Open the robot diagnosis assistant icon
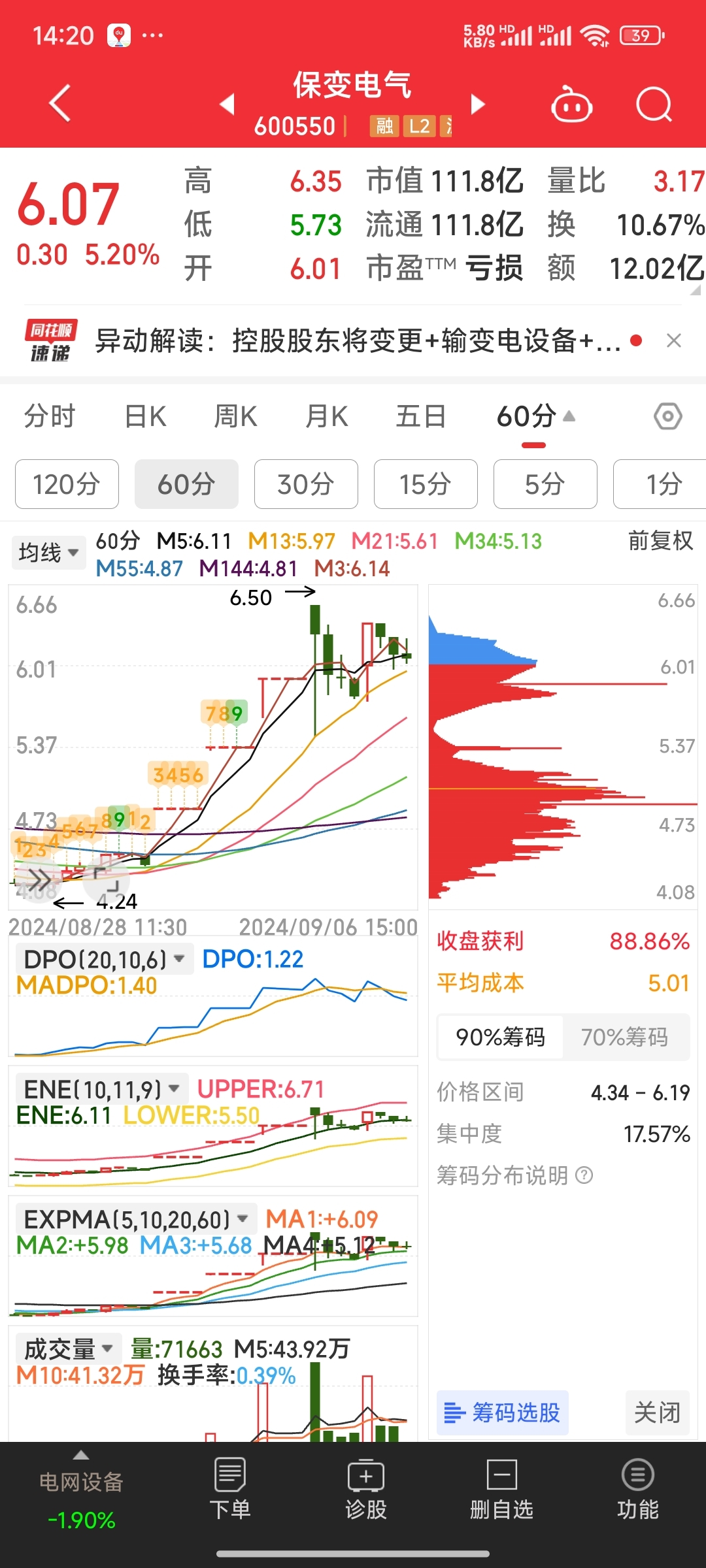 [570, 105]
